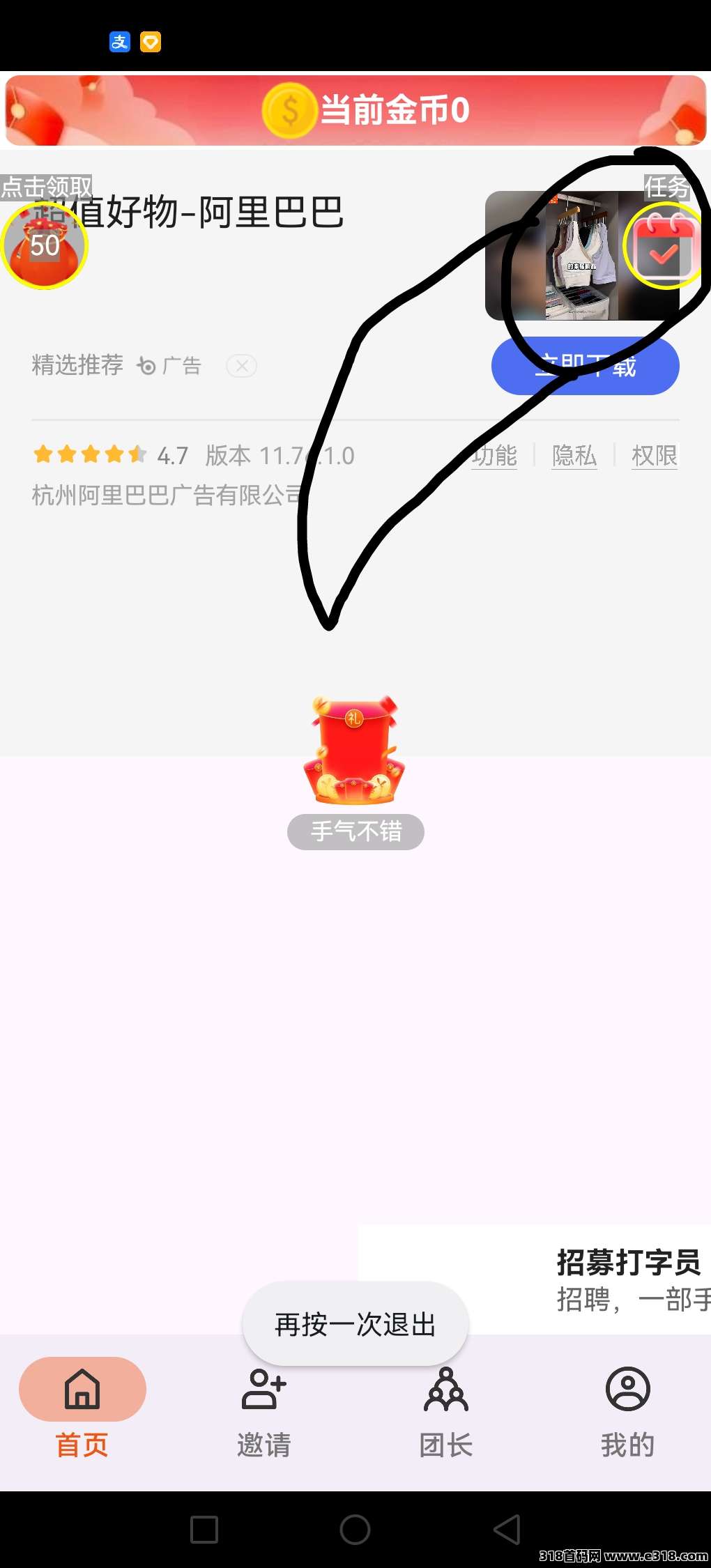View the 权限 permissions link
This screenshot has width=711, height=1568.
(654, 456)
